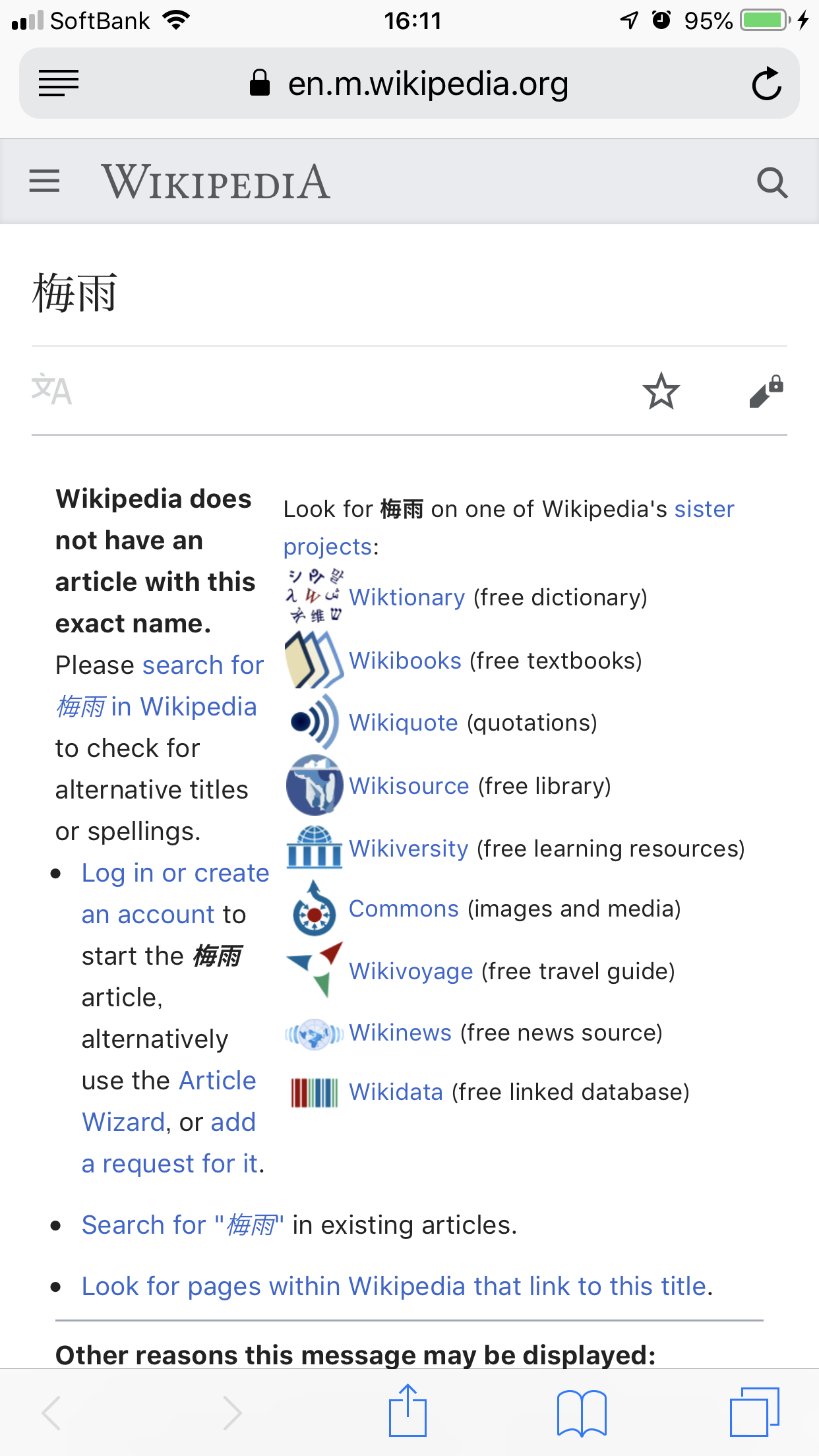This screenshot has height=1456, width=819.
Task: Add this page to watchlist star
Action: pyautogui.click(x=661, y=391)
